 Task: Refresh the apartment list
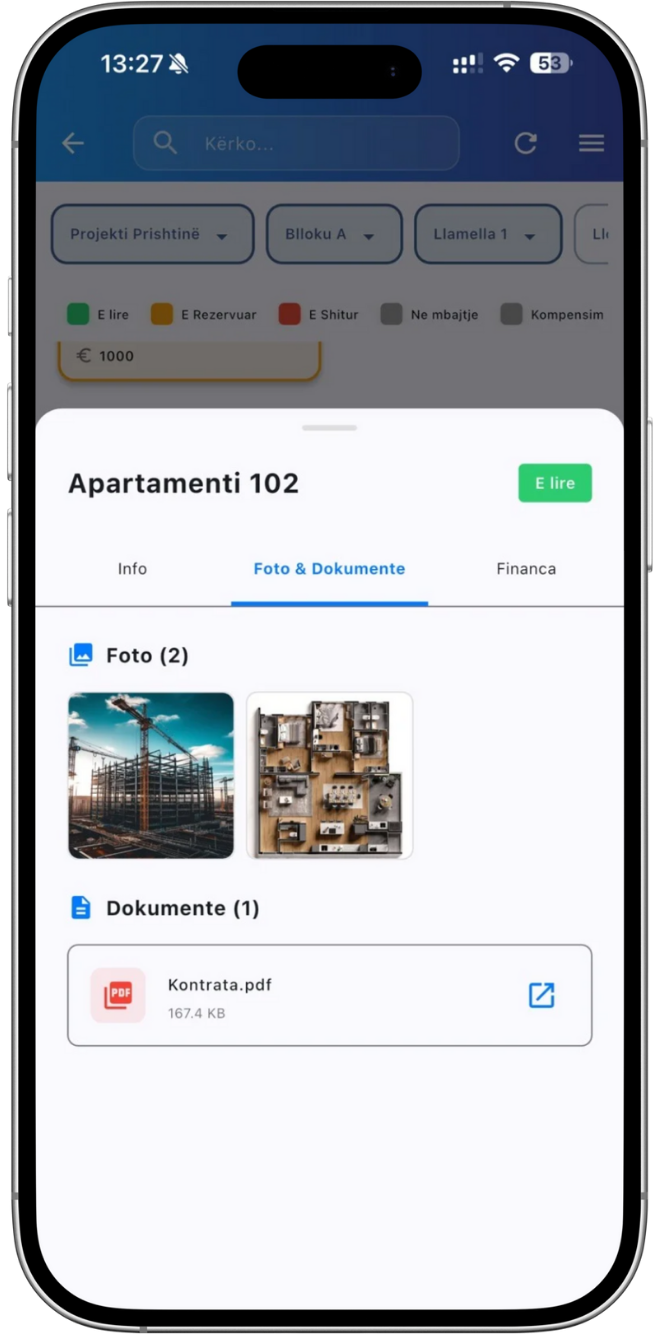pyautogui.click(x=526, y=143)
